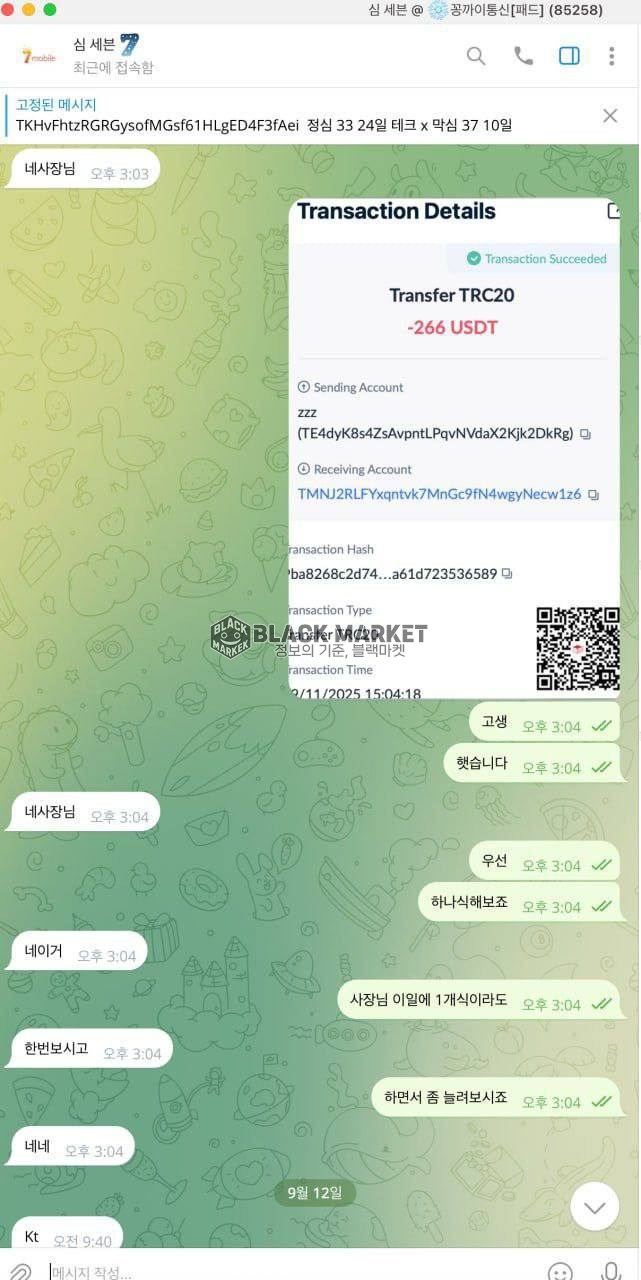Dismiss the pinned message bar
The height and width of the screenshot is (1280, 641).
tap(610, 116)
